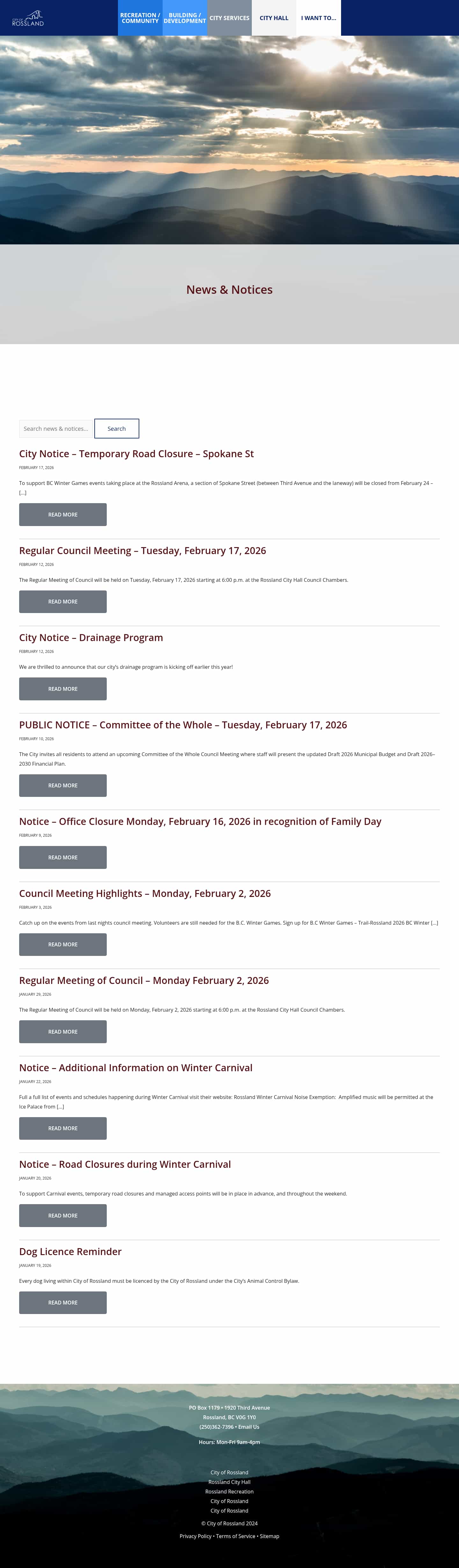View the Sitemap

[x=270, y=1536]
